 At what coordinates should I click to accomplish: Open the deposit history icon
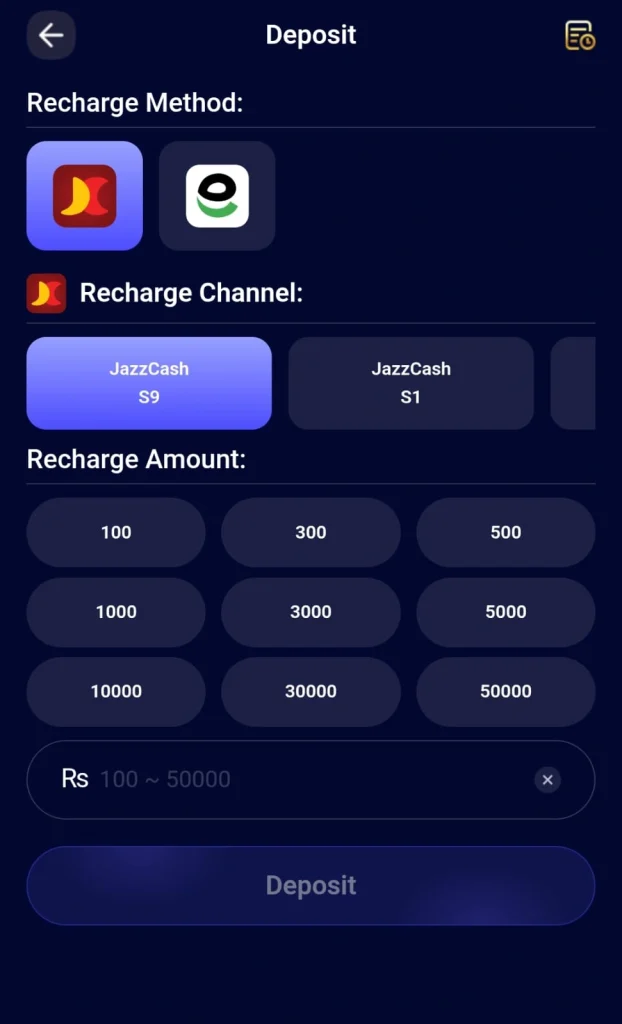[580, 35]
